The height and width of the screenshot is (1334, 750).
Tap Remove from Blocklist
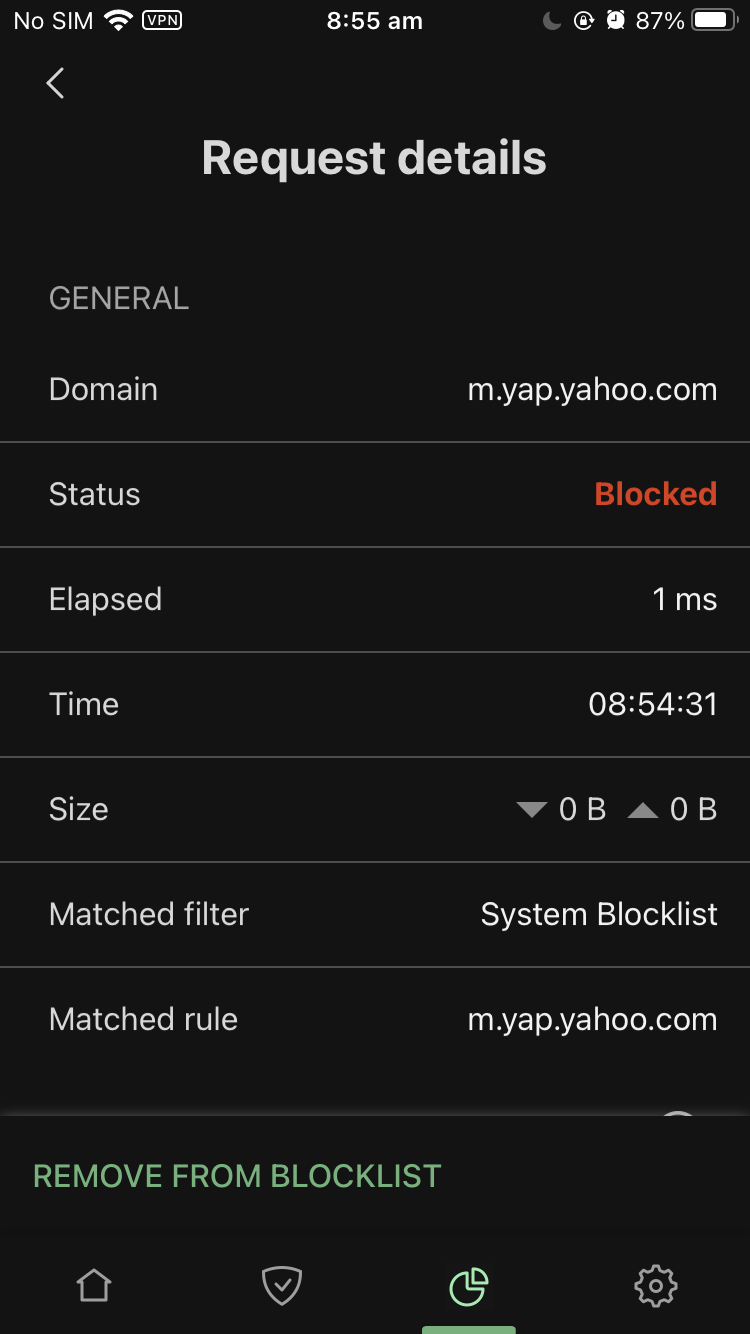[x=237, y=1176]
